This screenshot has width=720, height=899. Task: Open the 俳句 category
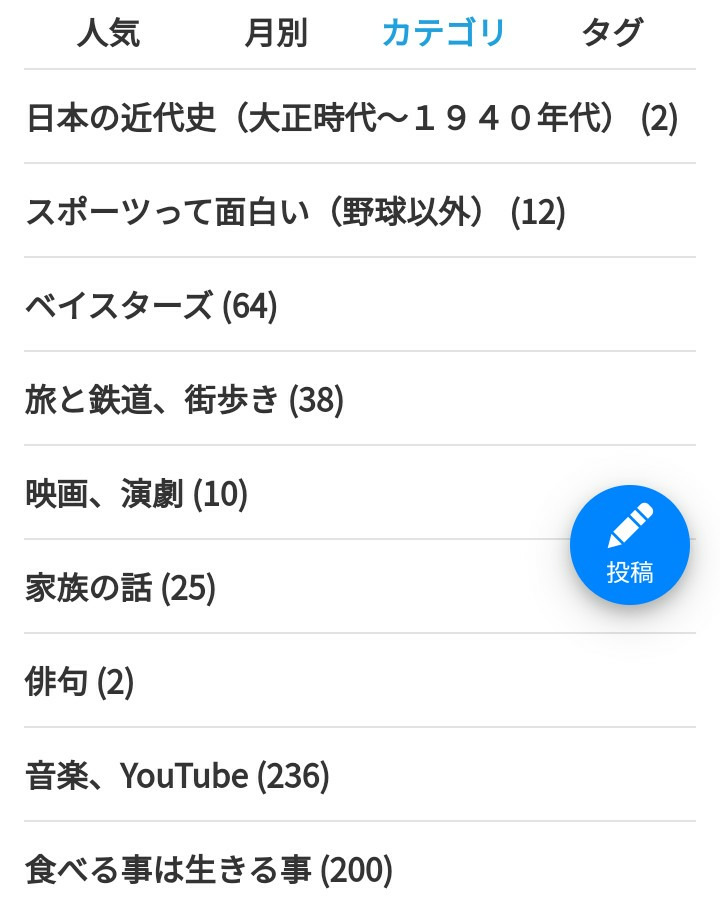(x=79, y=682)
